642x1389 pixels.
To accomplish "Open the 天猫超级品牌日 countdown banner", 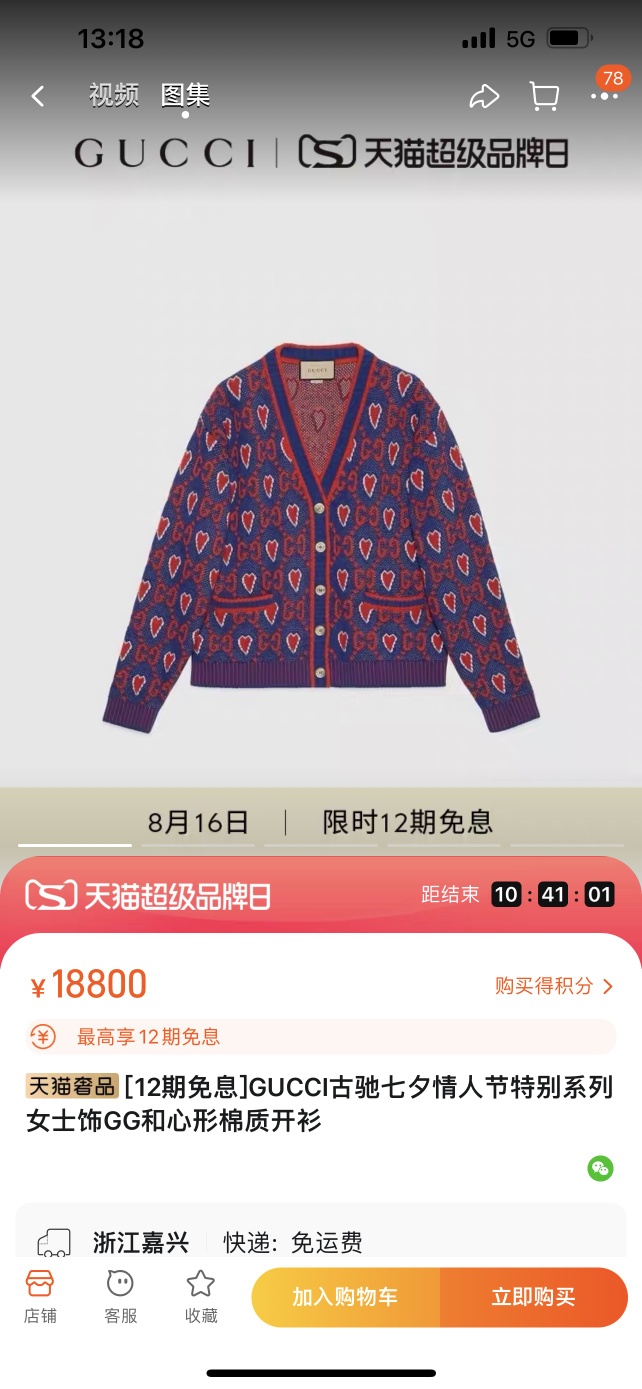I will [x=320, y=894].
